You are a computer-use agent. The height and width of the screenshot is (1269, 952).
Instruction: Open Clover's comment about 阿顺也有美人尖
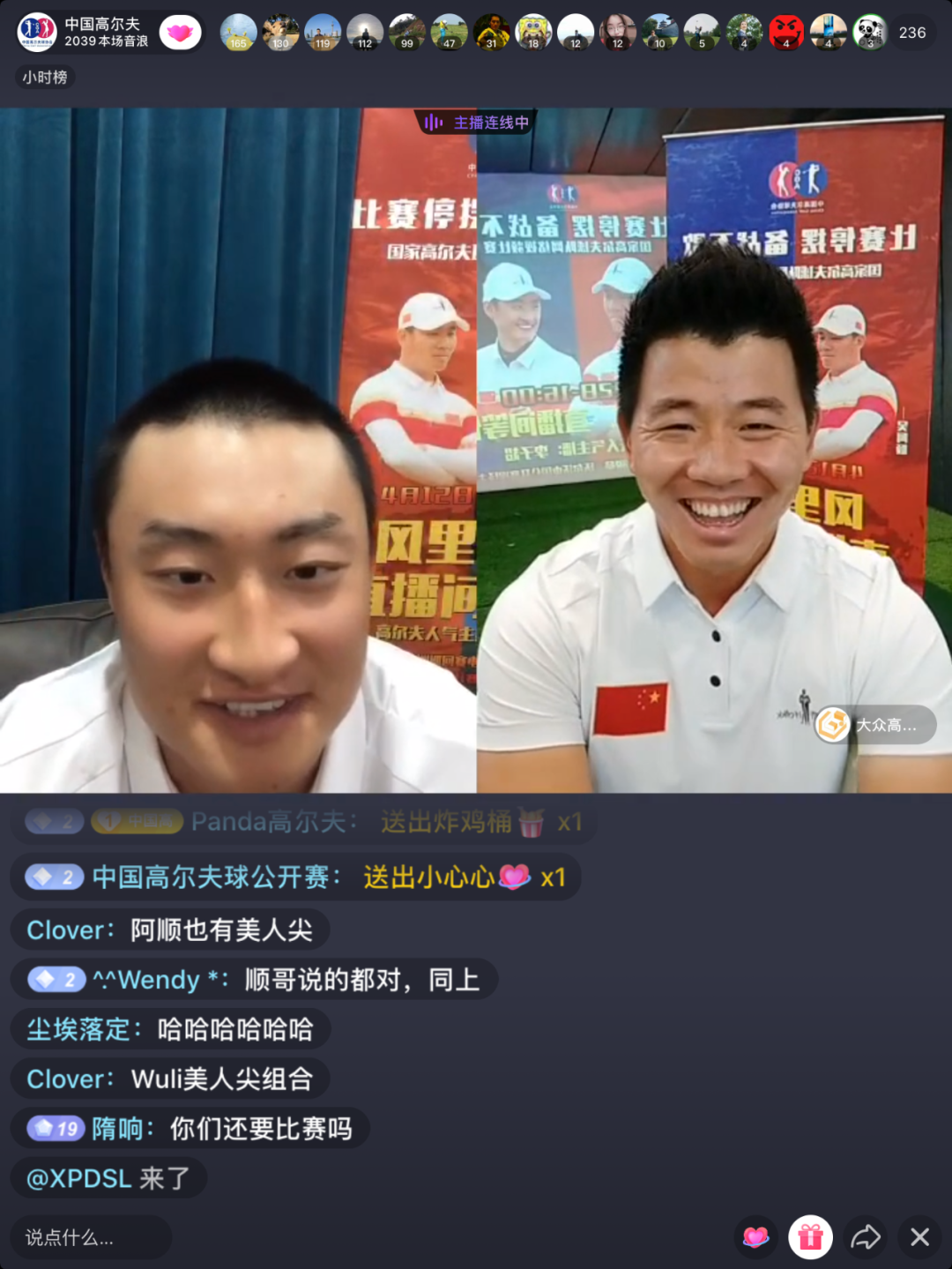click(169, 929)
